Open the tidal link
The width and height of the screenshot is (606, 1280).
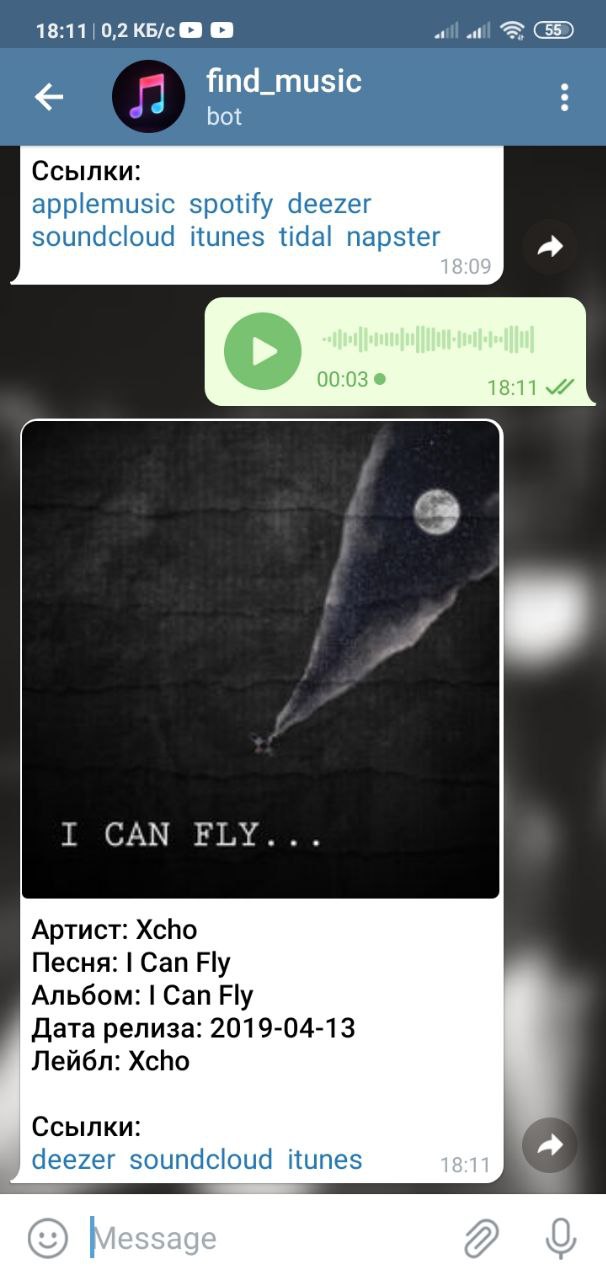(x=305, y=237)
